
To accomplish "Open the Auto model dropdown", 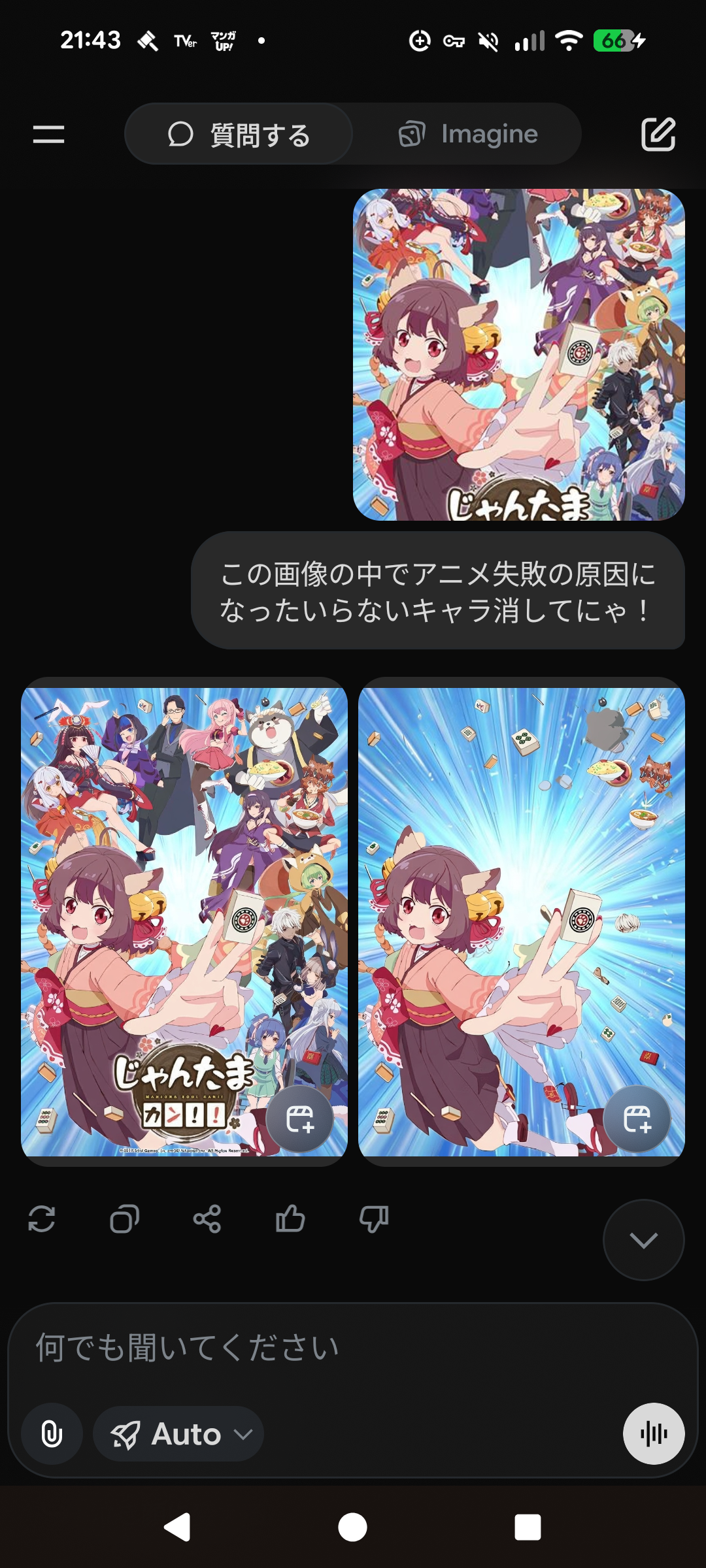I will coord(179,1434).
